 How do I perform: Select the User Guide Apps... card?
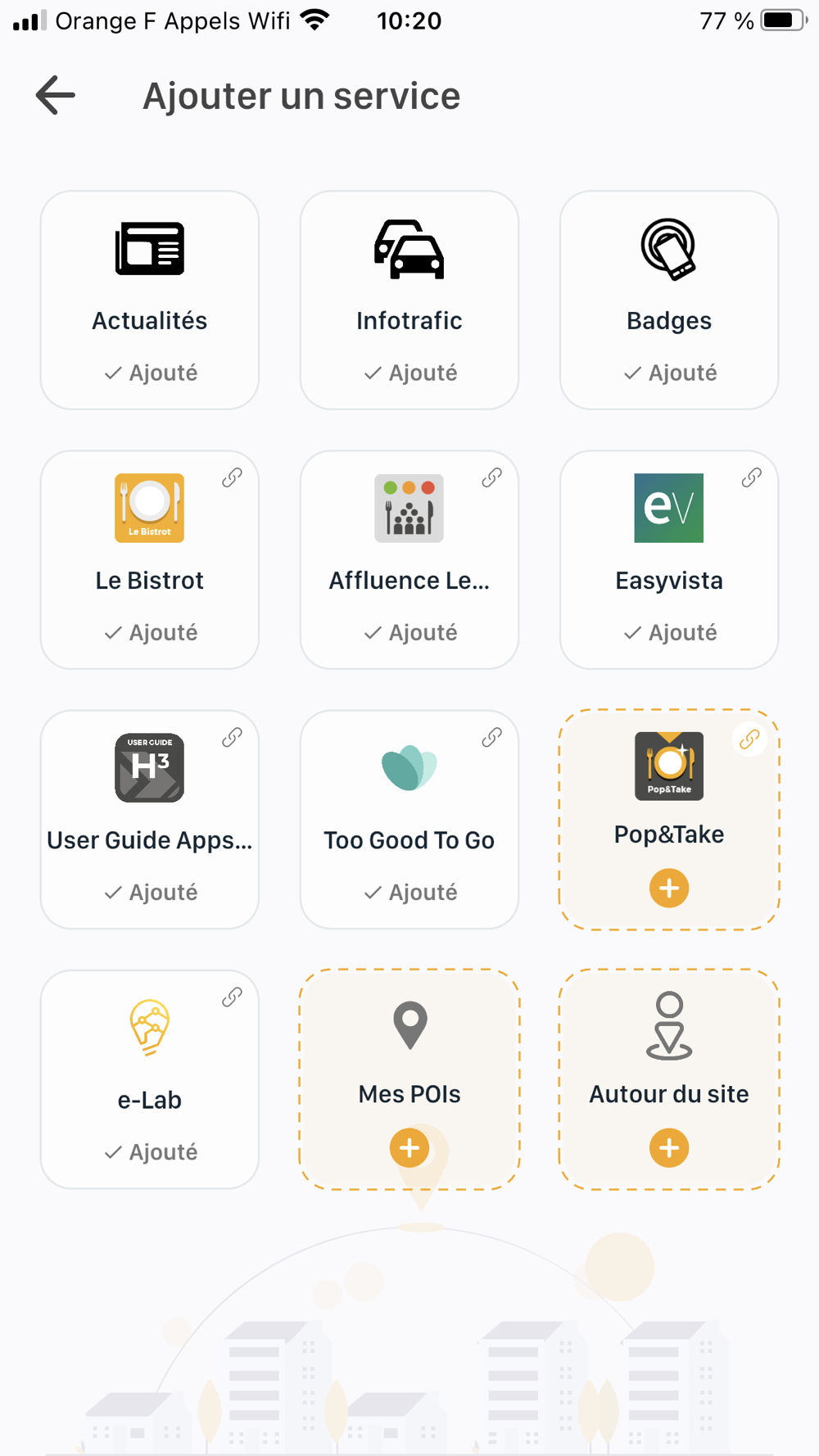150,819
